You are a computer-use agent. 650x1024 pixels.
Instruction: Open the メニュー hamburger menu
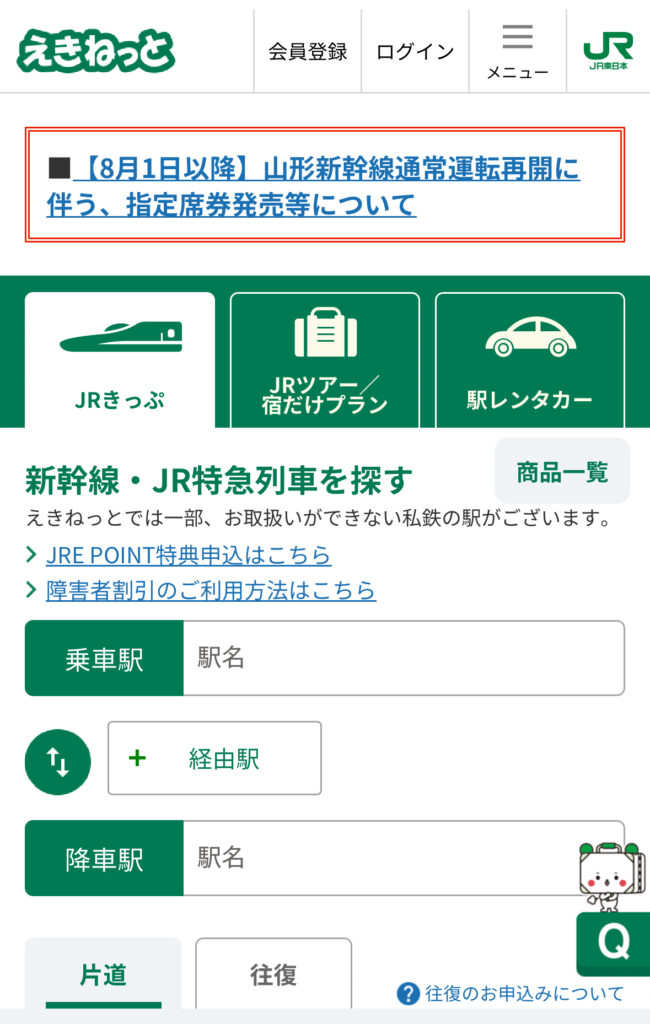(x=517, y=52)
